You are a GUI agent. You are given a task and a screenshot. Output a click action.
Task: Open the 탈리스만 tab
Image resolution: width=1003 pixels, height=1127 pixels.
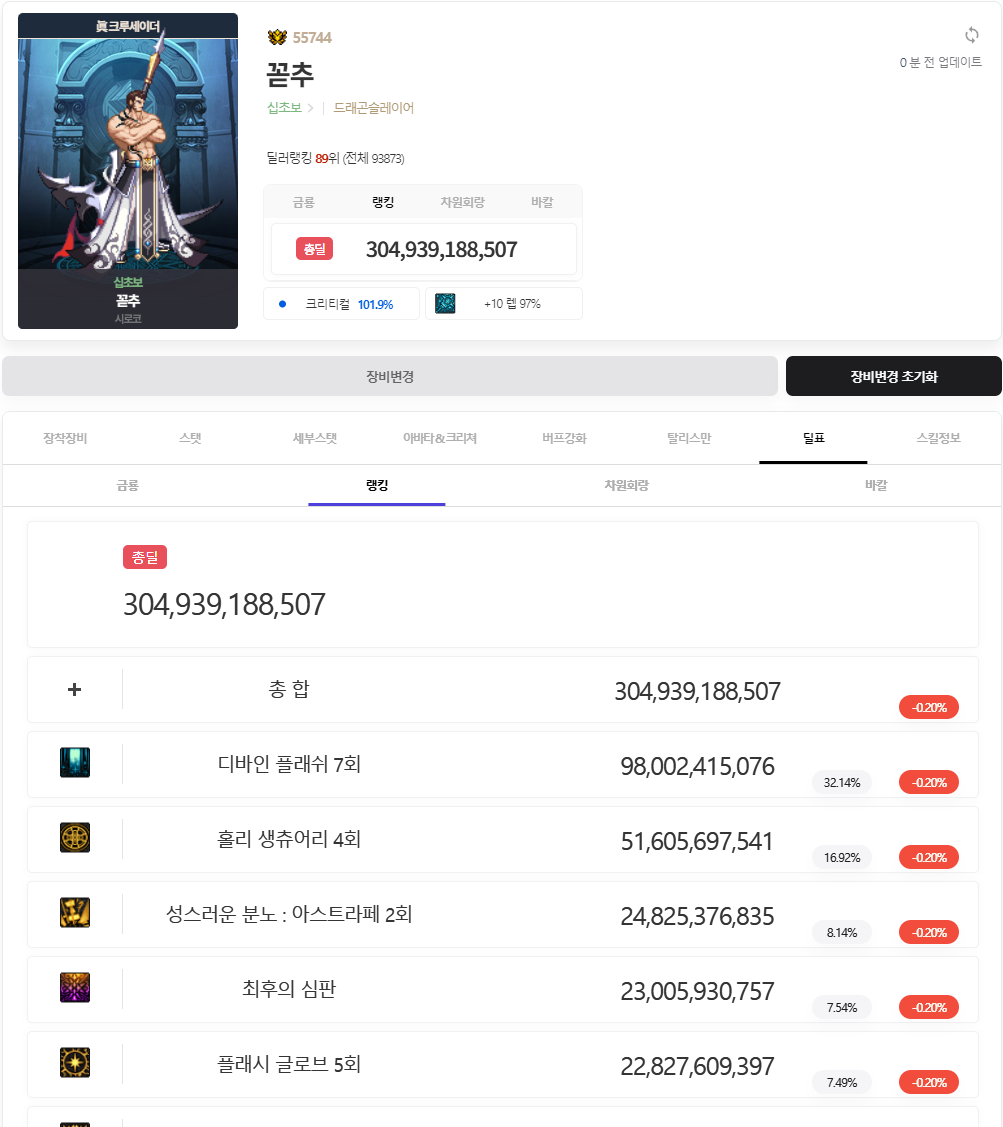[689, 438]
